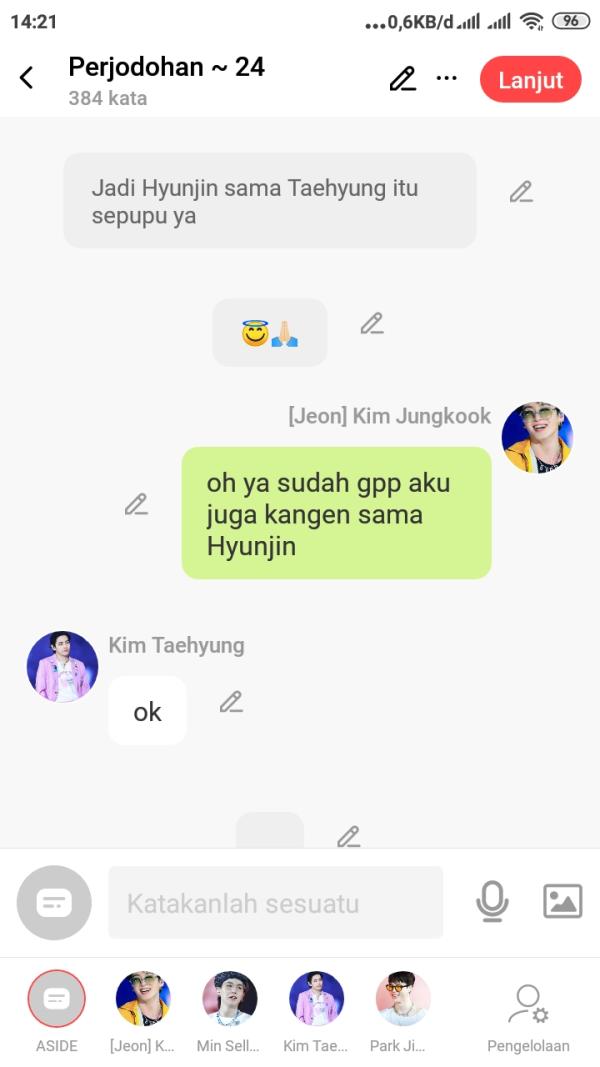
Task: Open Pengelolaan character management
Action: click(x=528, y=1008)
